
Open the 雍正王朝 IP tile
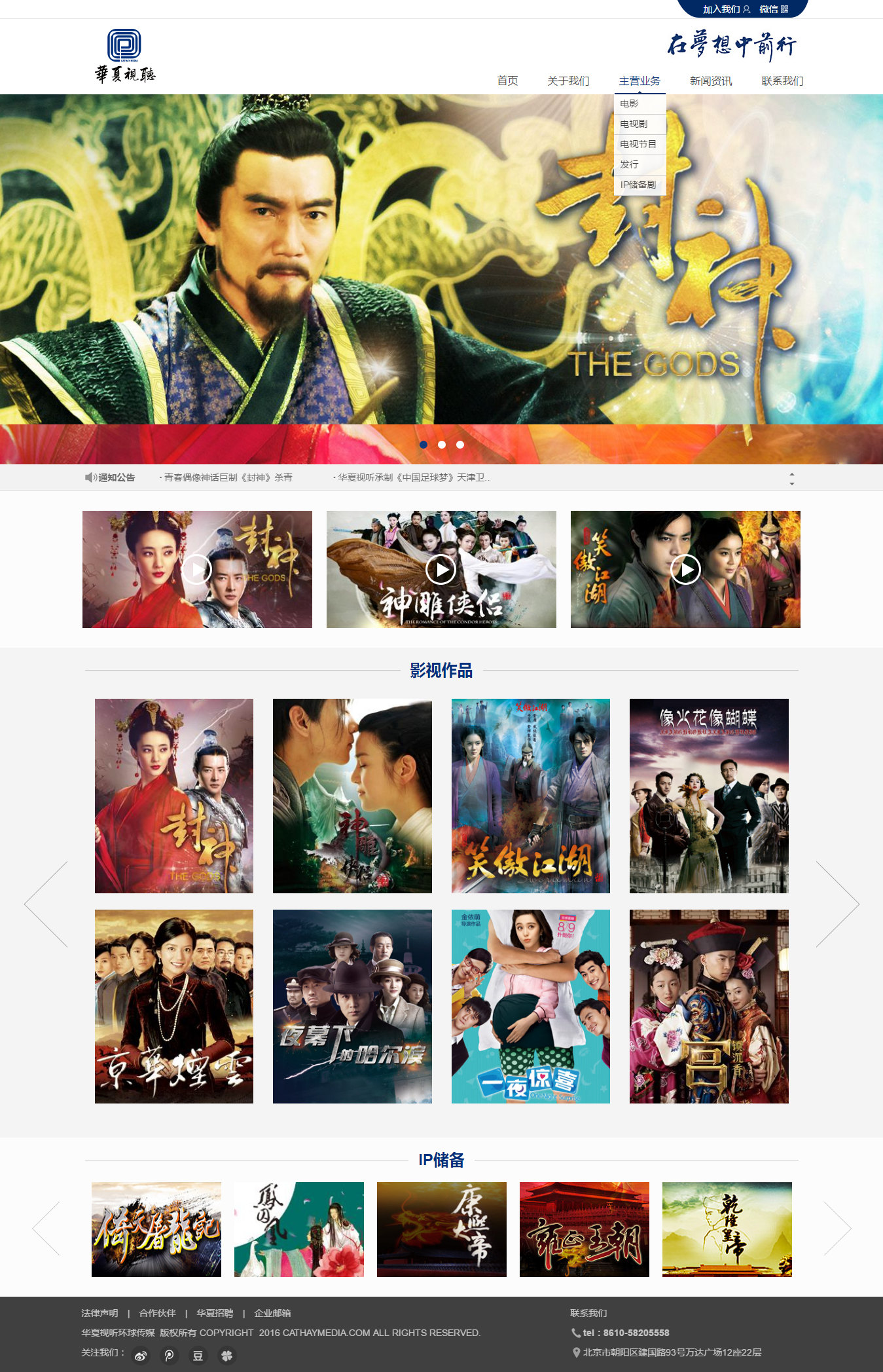(584, 1229)
